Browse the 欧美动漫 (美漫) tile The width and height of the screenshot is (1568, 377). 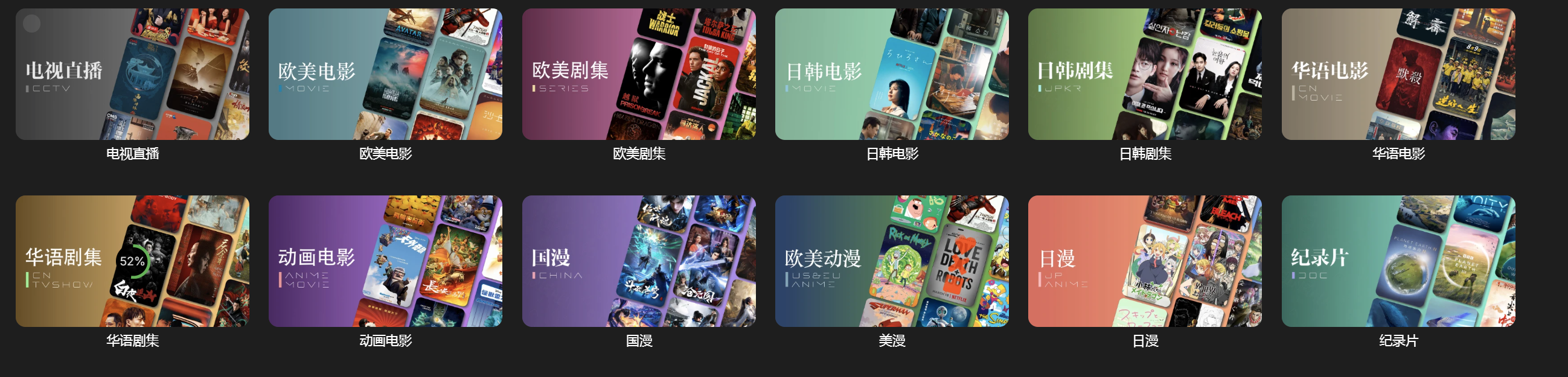pyautogui.click(x=892, y=261)
